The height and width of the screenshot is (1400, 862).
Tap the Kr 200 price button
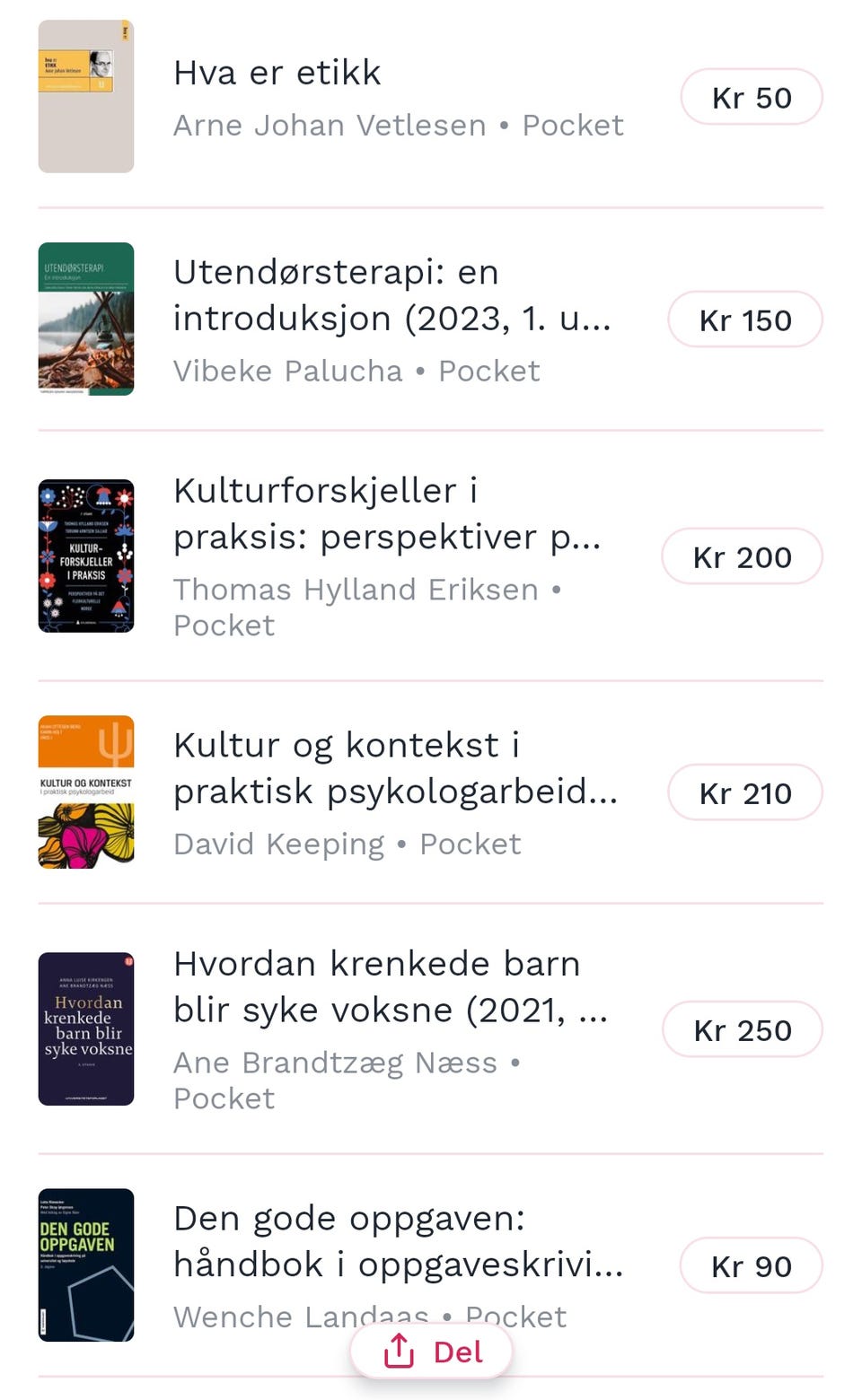pos(742,556)
